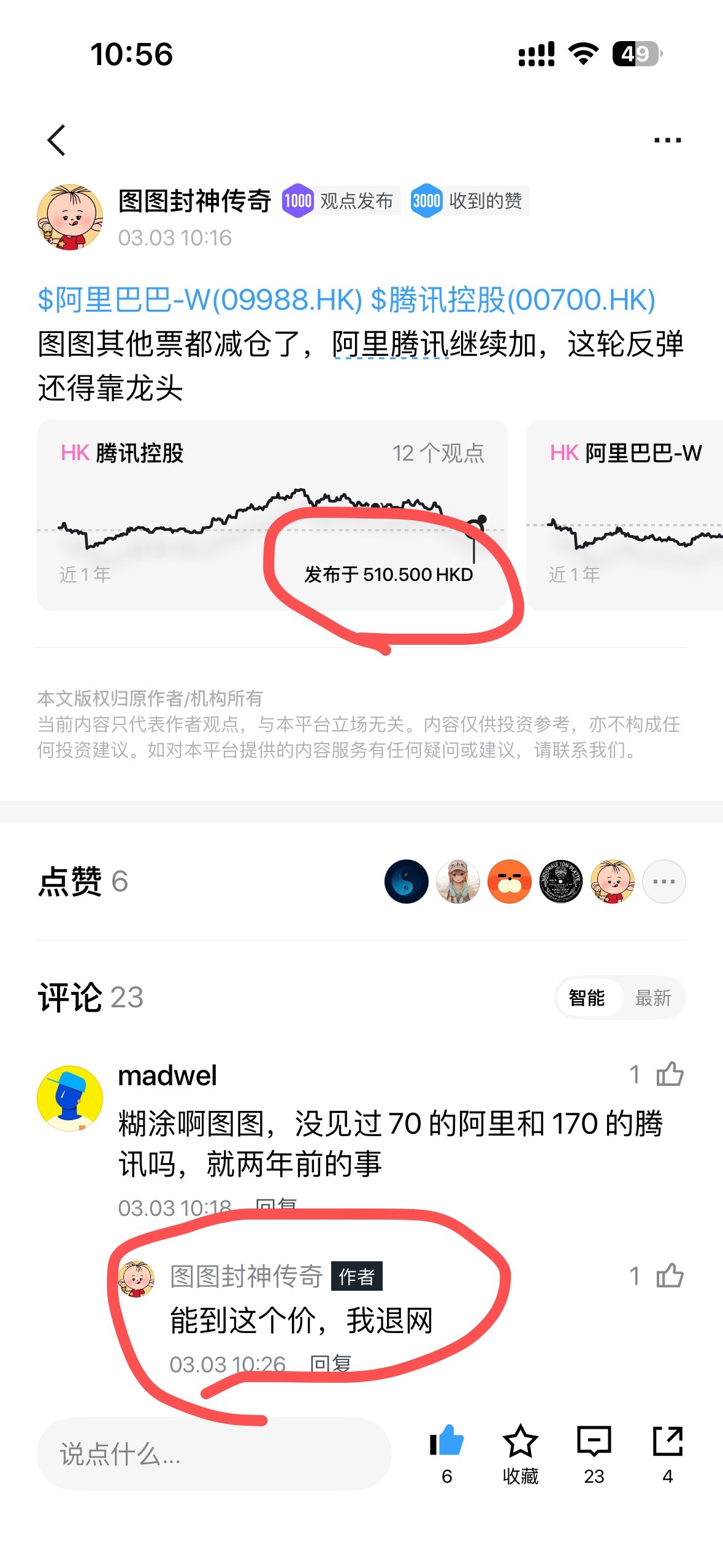Open the three-dot overflow menu
The width and height of the screenshot is (723, 1568).
coord(667,140)
